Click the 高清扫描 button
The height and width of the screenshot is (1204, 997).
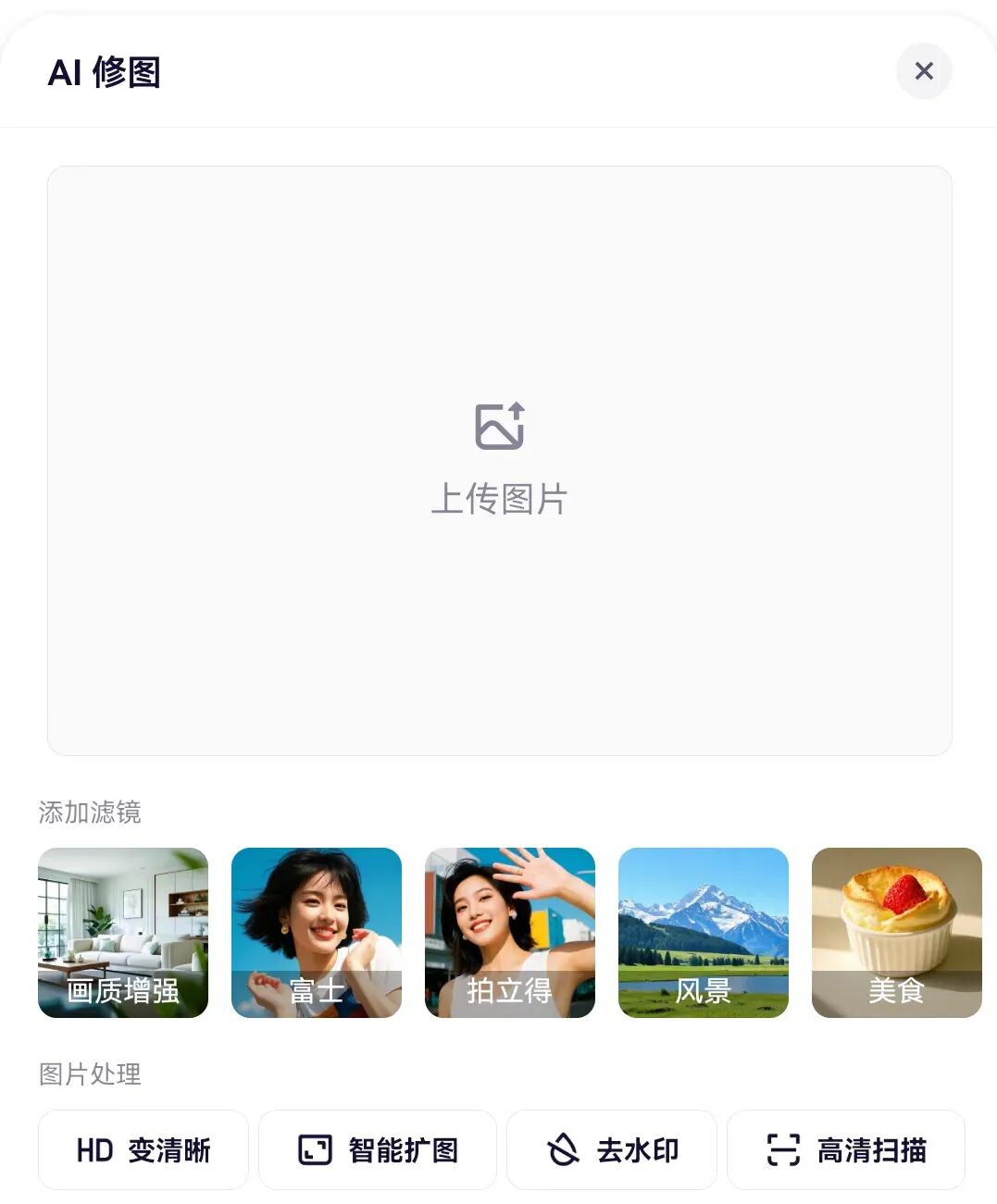(x=846, y=1149)
